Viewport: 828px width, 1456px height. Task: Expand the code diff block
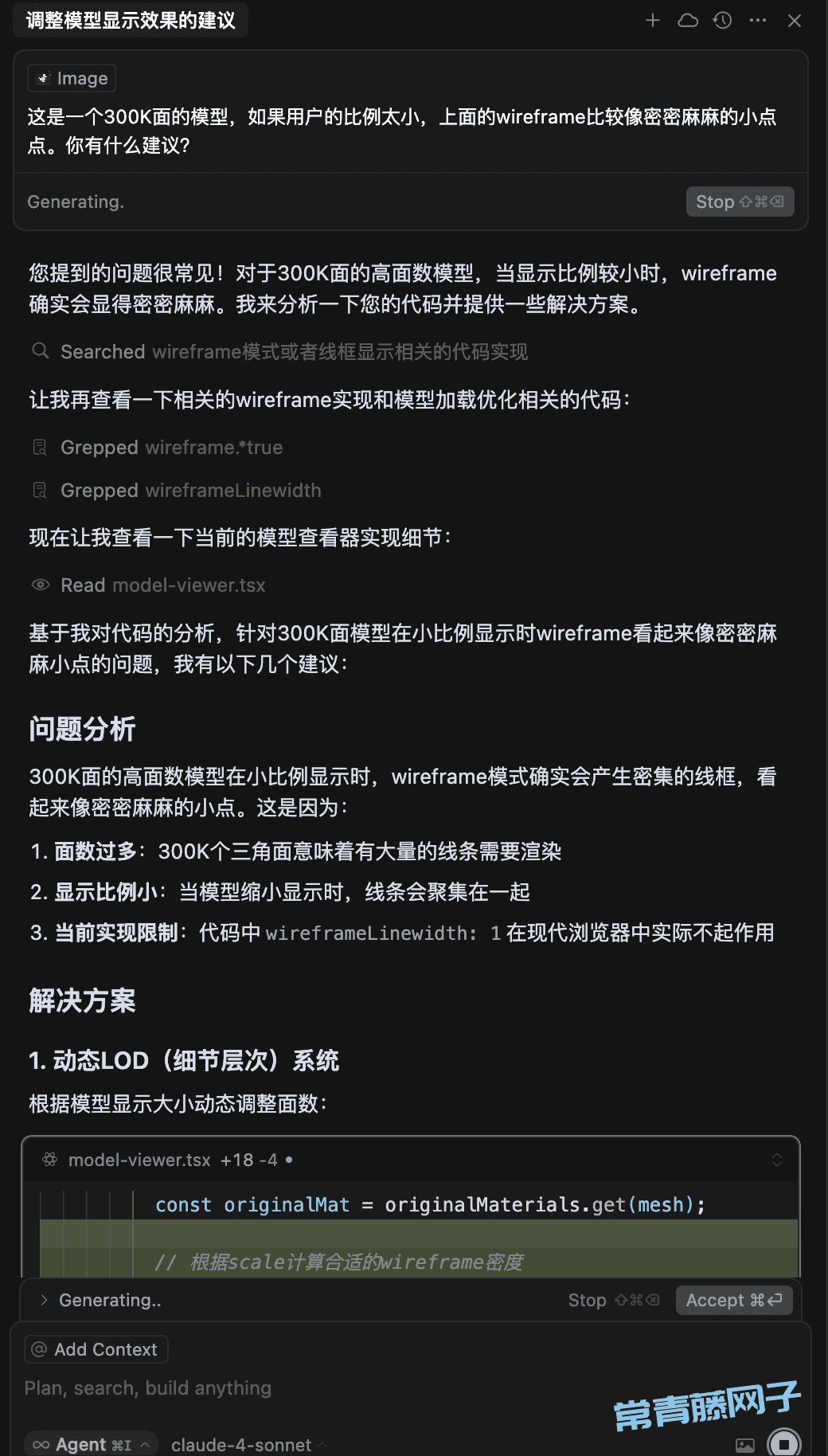[x=777, y=1160]
